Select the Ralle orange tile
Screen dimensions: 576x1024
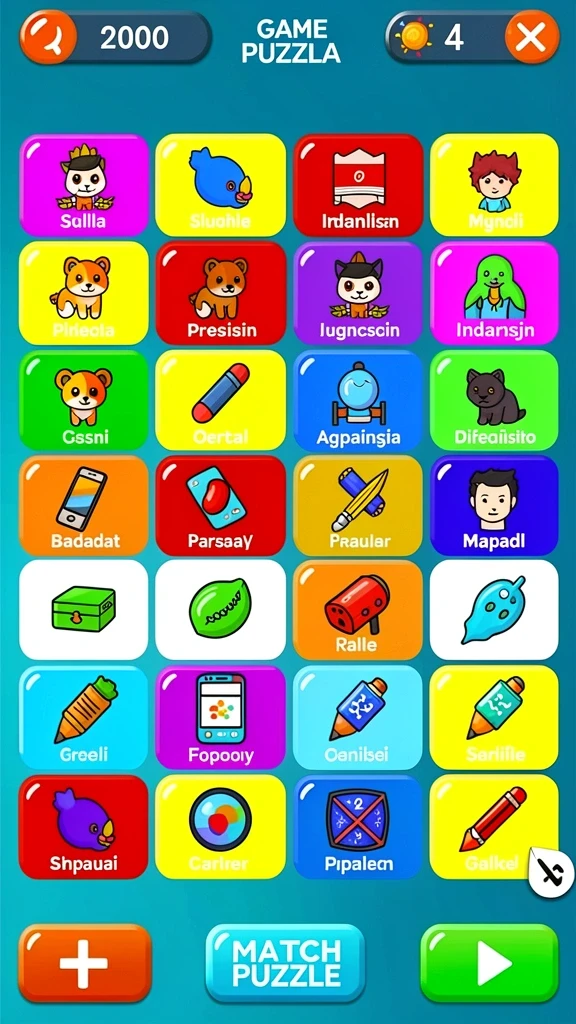coord(359,610)
